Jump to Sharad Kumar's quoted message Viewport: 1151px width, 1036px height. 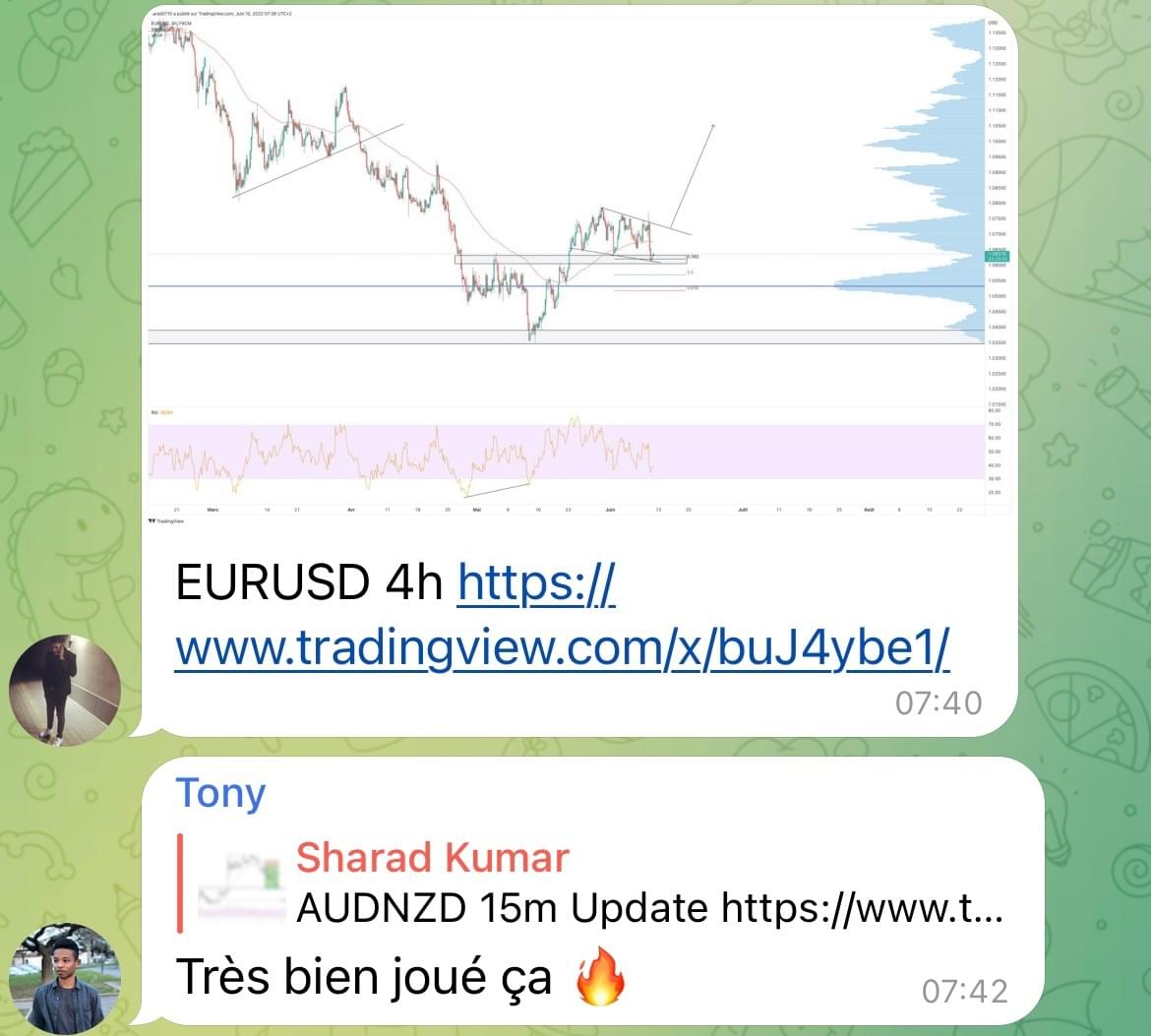pyautogui.click(x=600, y=883)
